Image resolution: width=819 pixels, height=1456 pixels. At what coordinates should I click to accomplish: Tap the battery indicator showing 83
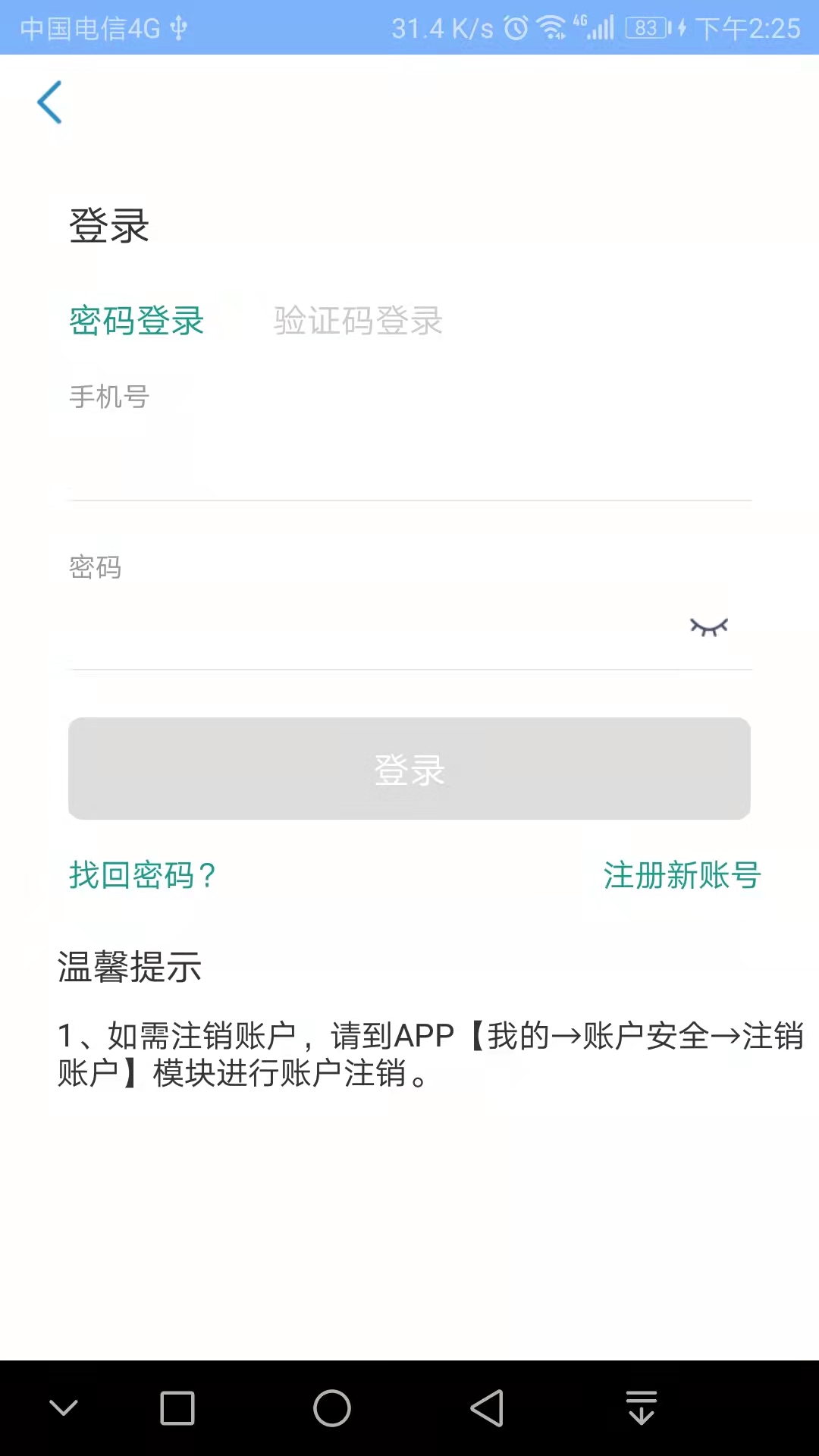click(646, 27)
